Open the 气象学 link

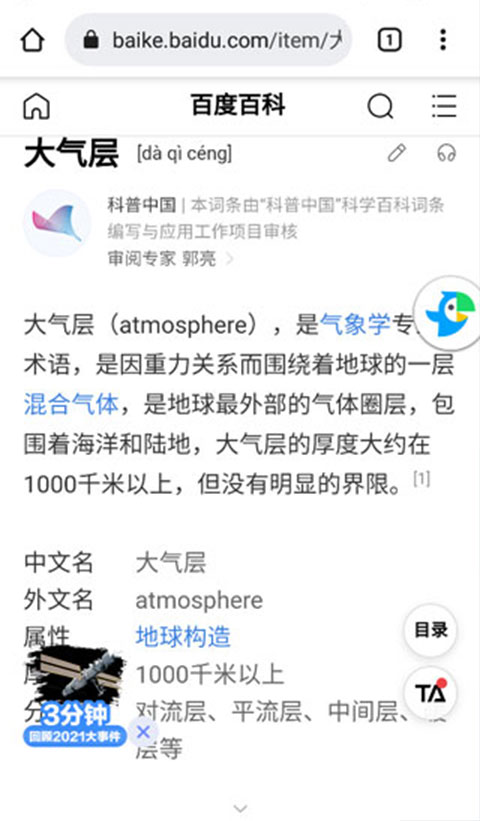(355, 325)
